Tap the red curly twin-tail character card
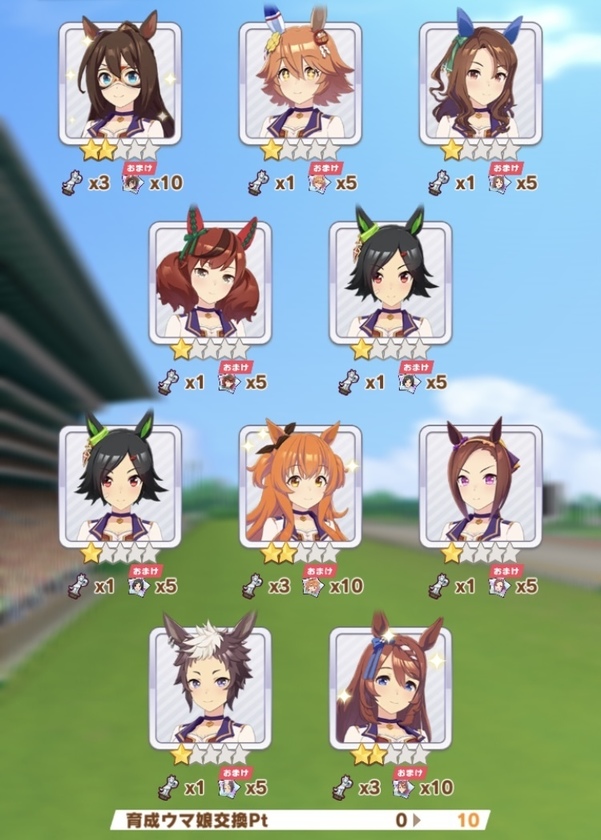The height and width of the screenshot is (840, 601). click(210, 283)
